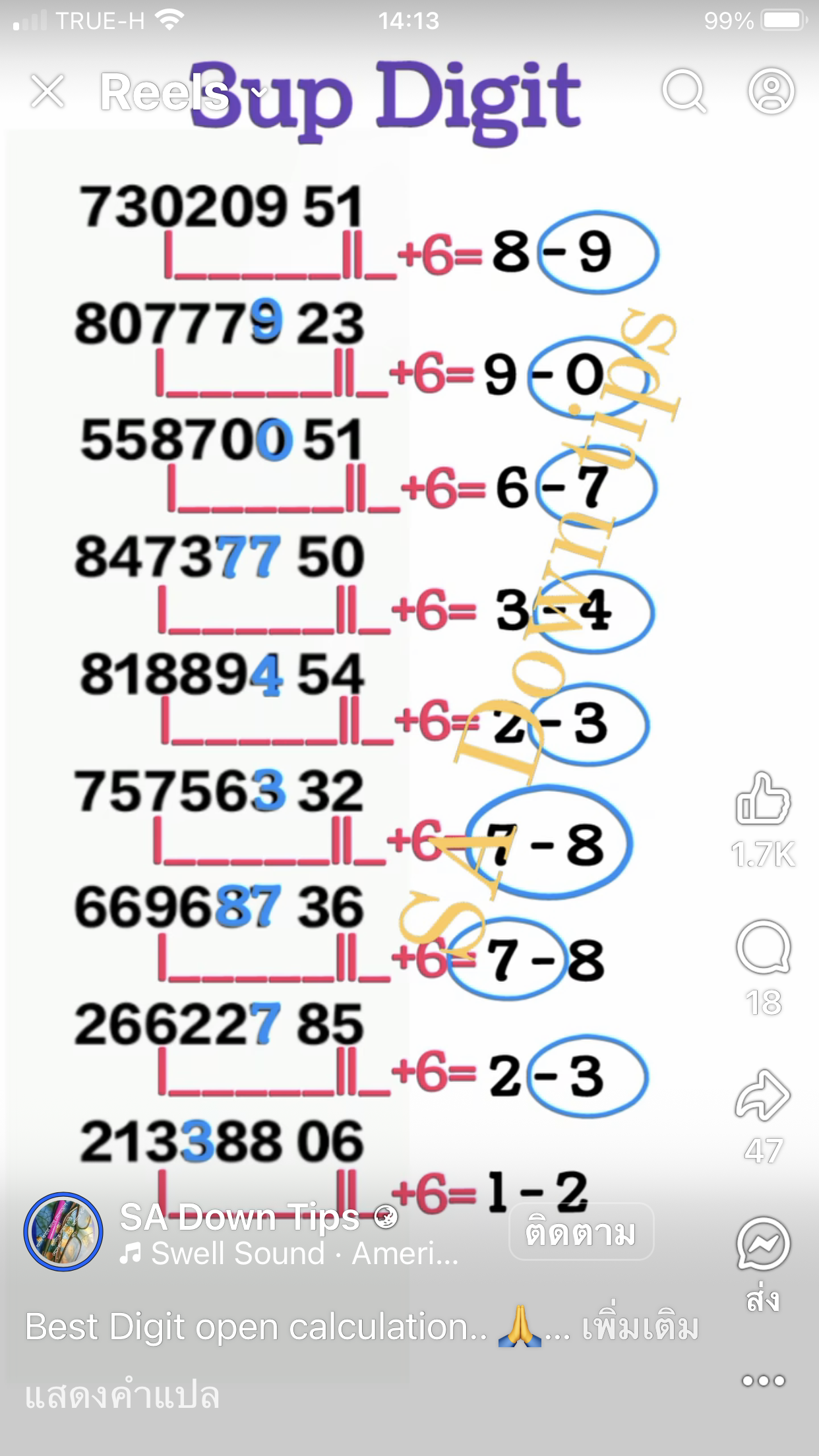Follow SA Down Tips with ติดตาม button
This screenshot has height=1456, width=819.
[582, 1231]
